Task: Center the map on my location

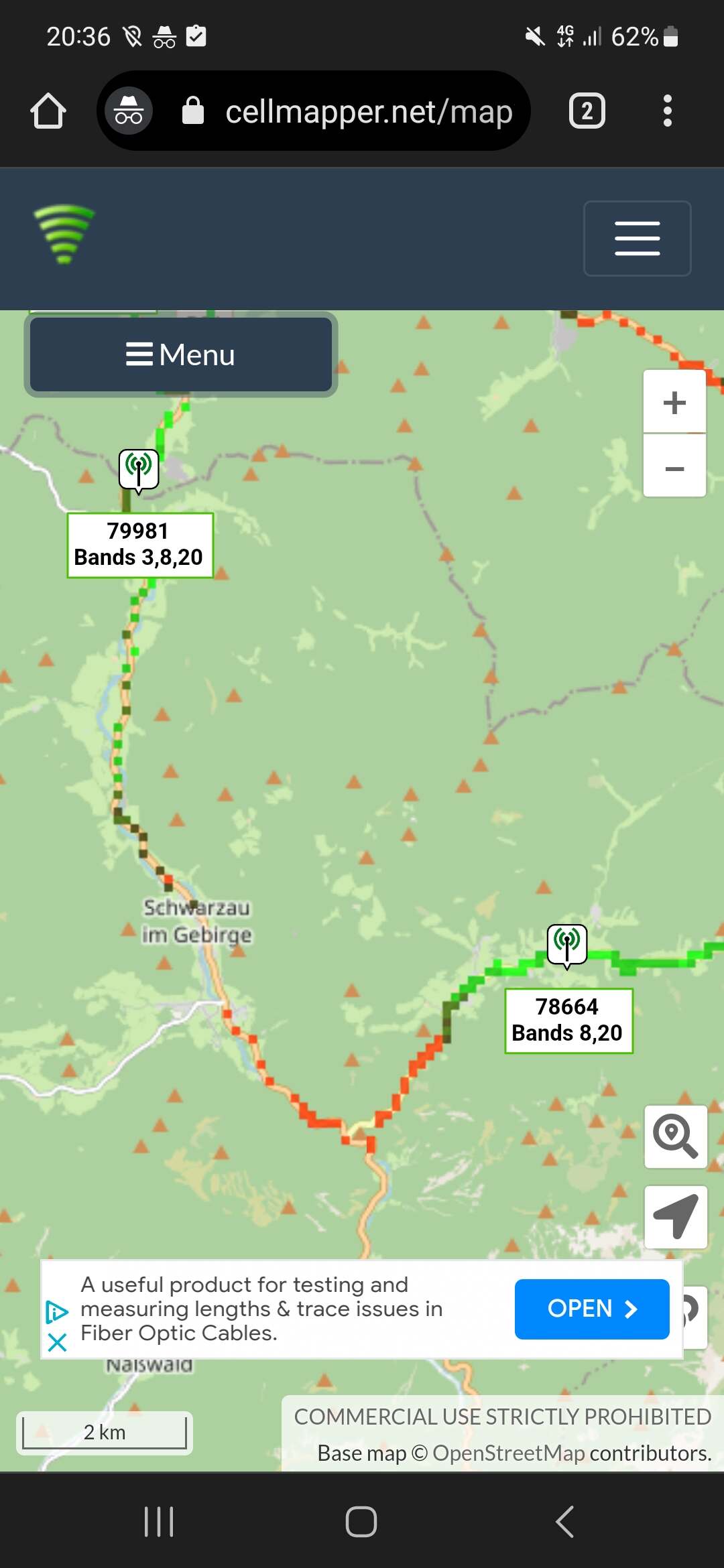Action: coord(676,1217)
